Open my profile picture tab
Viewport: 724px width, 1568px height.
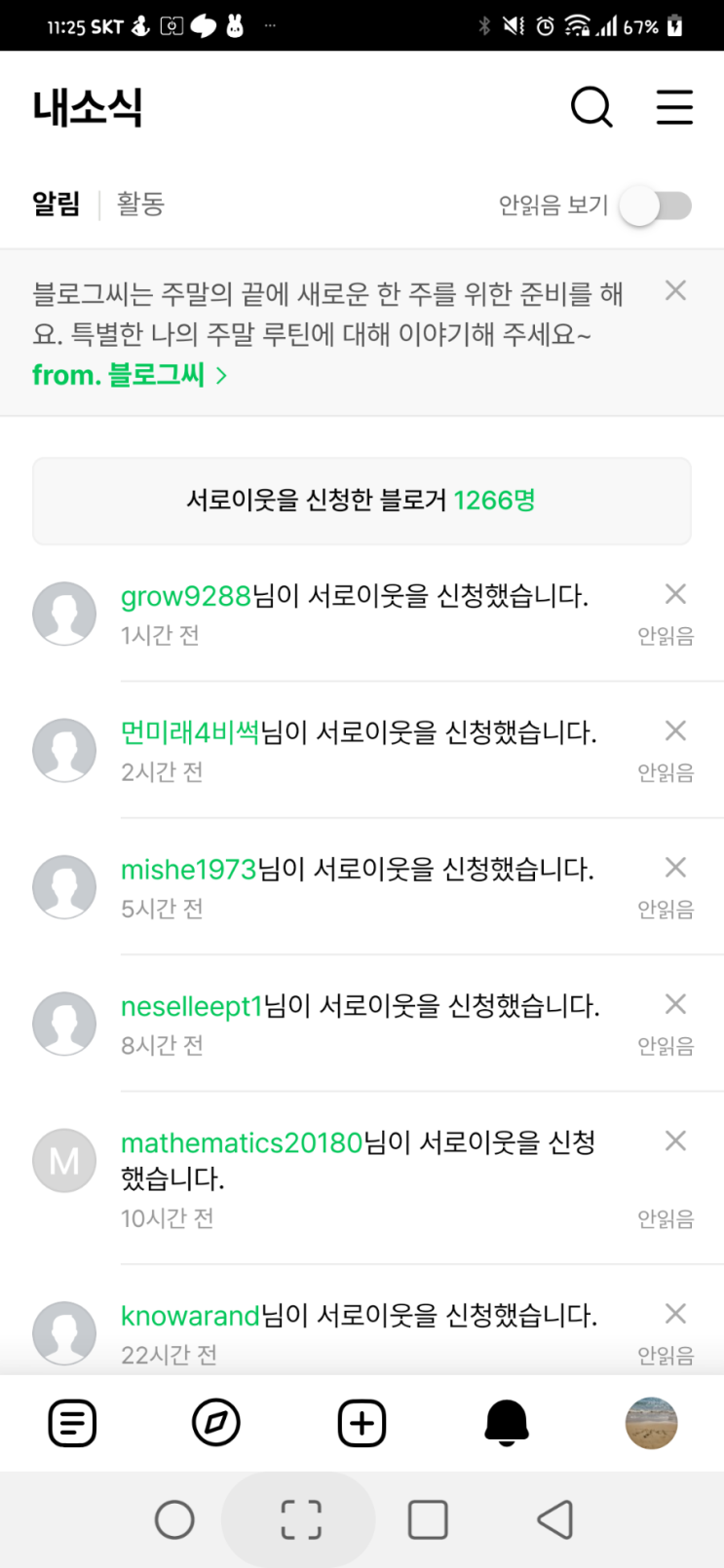pos(651,1423)
